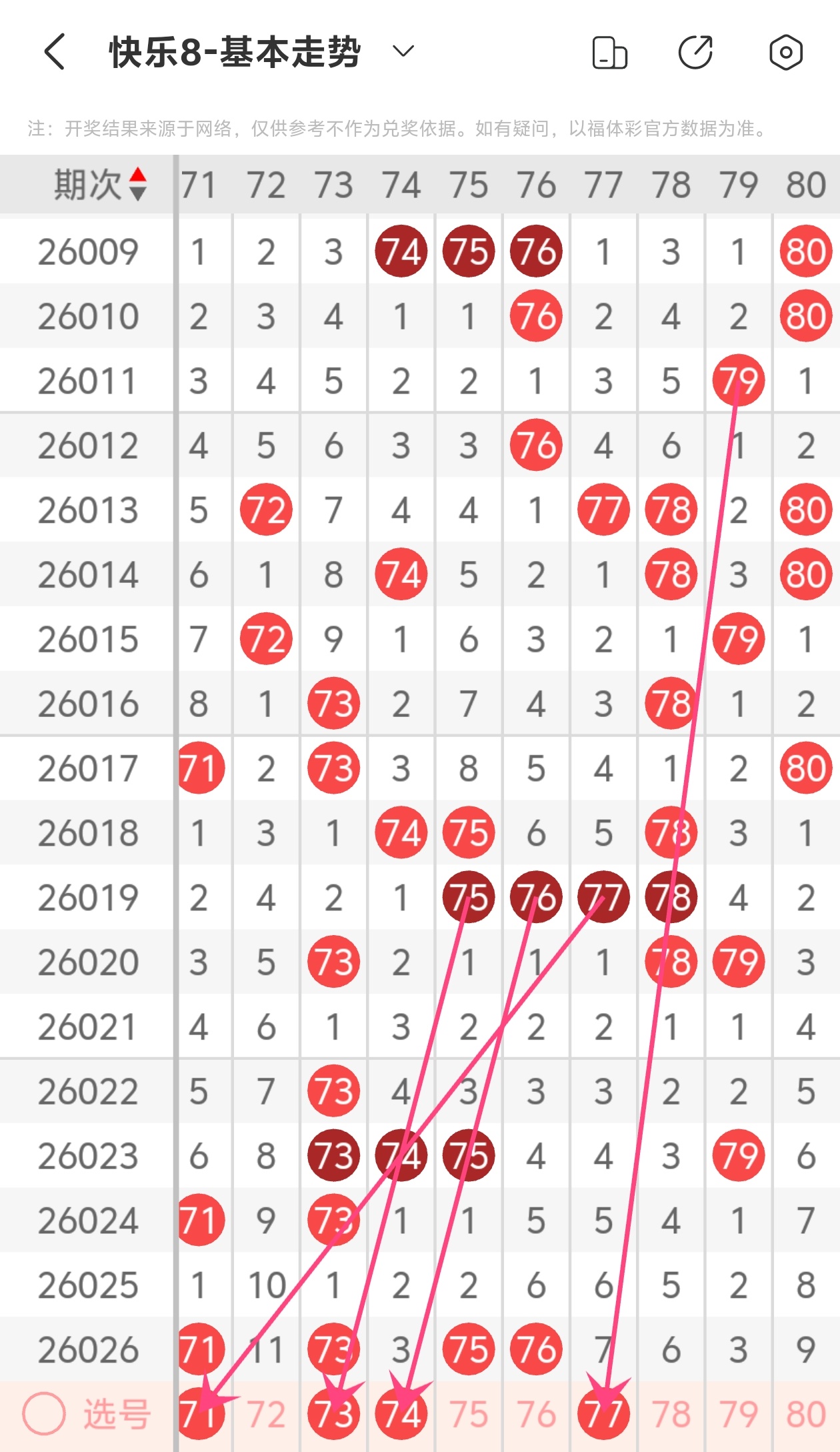This screenshot has height=1452, width=840.
Task: Share the trend chart
Action: tap(695, 52)
